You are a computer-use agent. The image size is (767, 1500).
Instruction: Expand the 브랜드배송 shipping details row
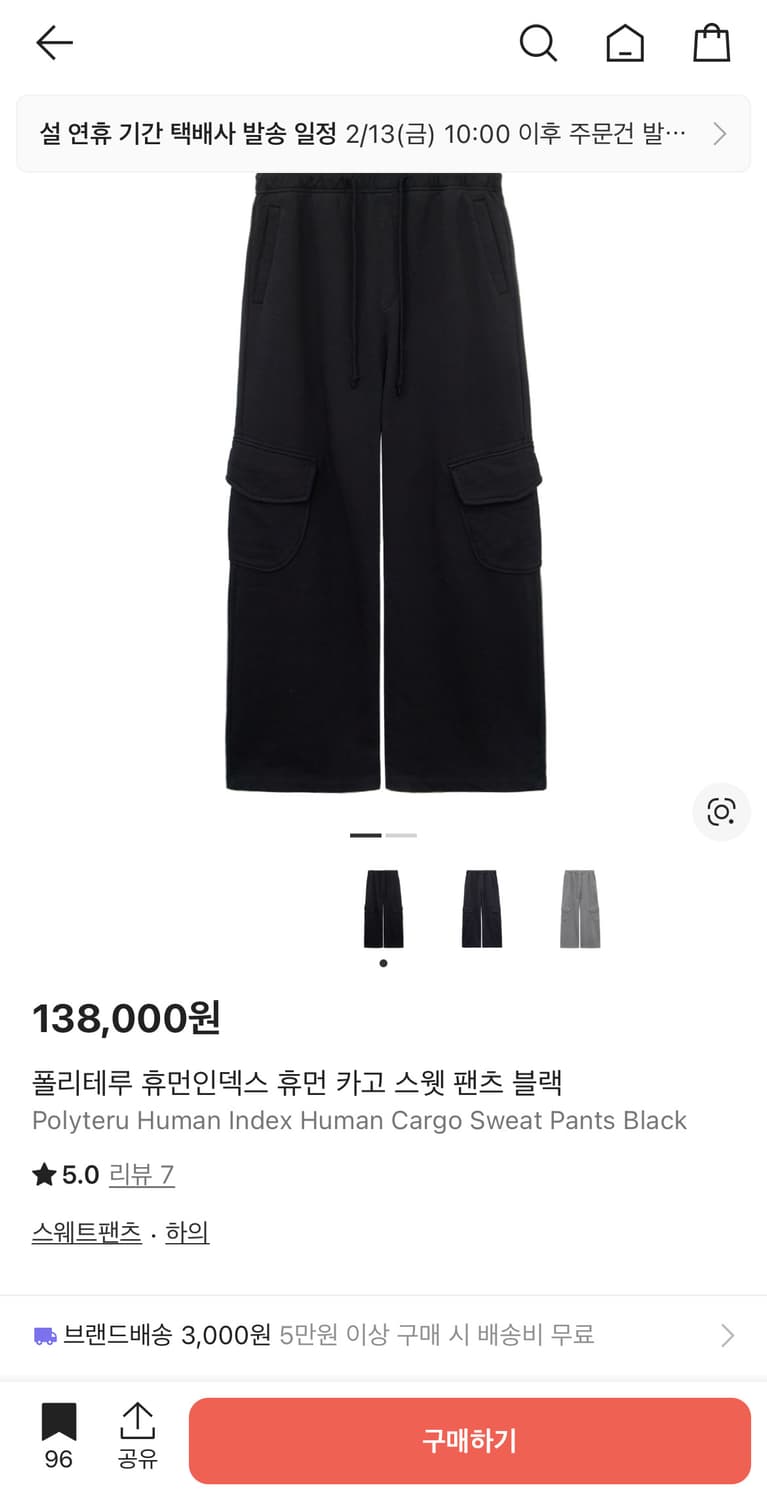[383, 1334]
